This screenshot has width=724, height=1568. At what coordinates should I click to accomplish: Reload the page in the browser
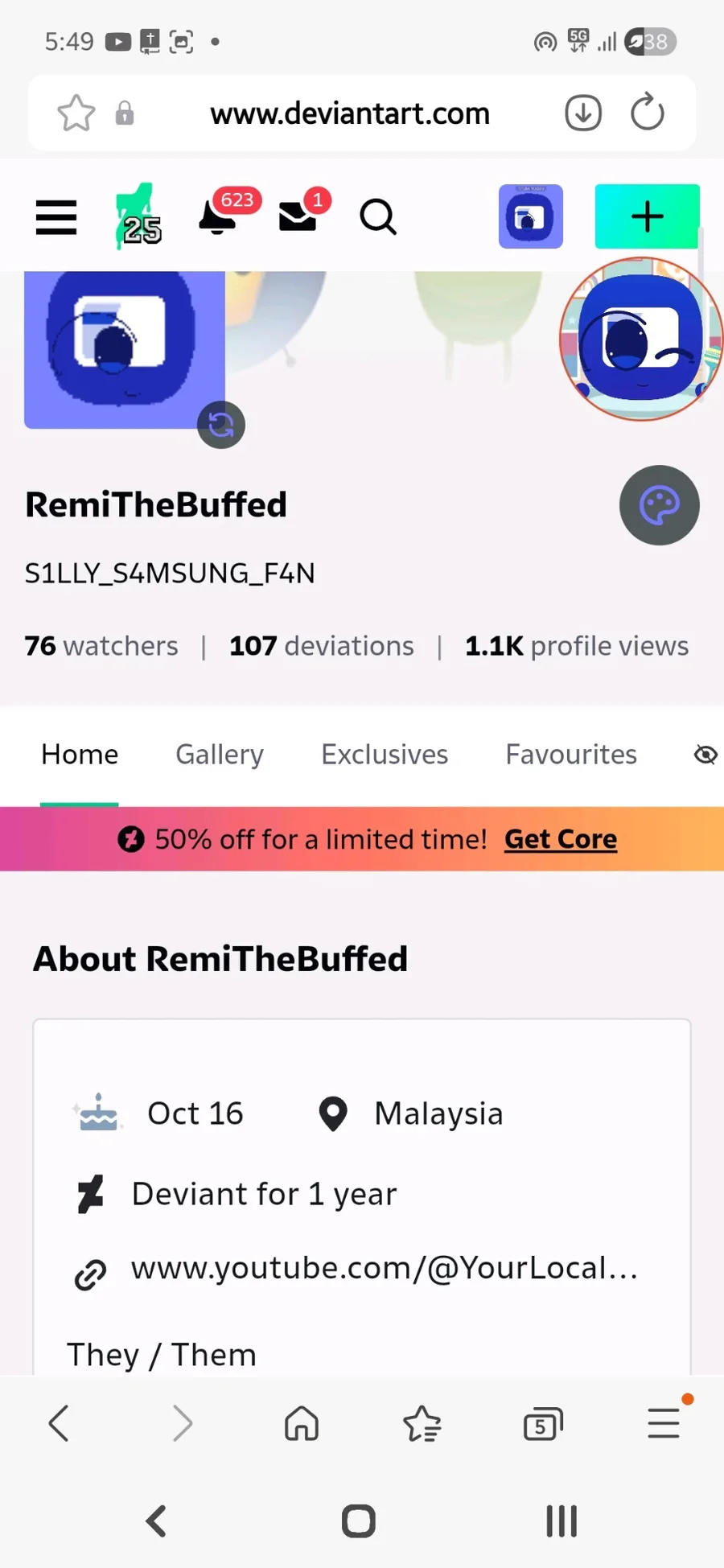(647, 113)
